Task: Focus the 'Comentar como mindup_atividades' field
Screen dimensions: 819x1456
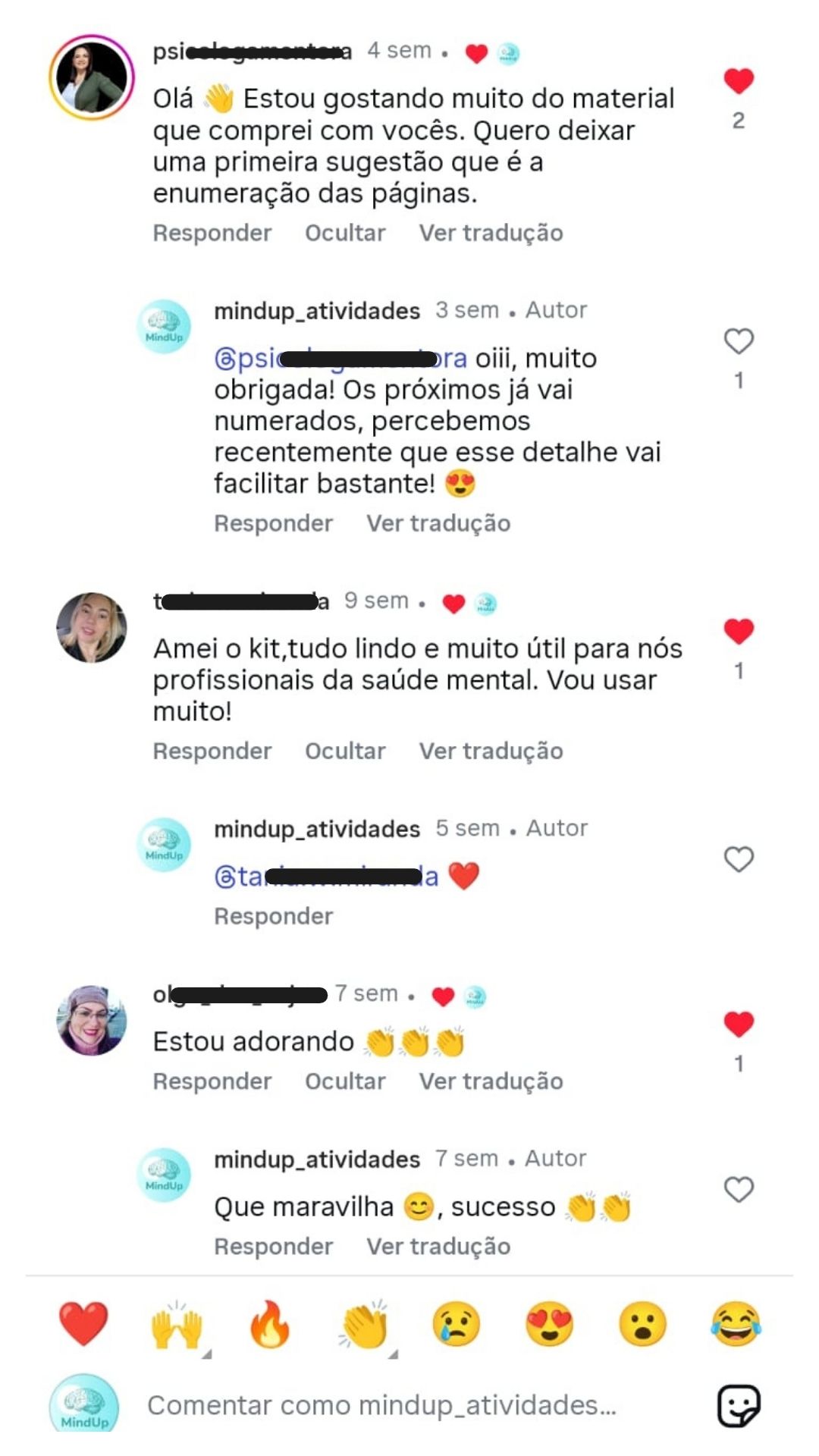Action: (381, 1405)
